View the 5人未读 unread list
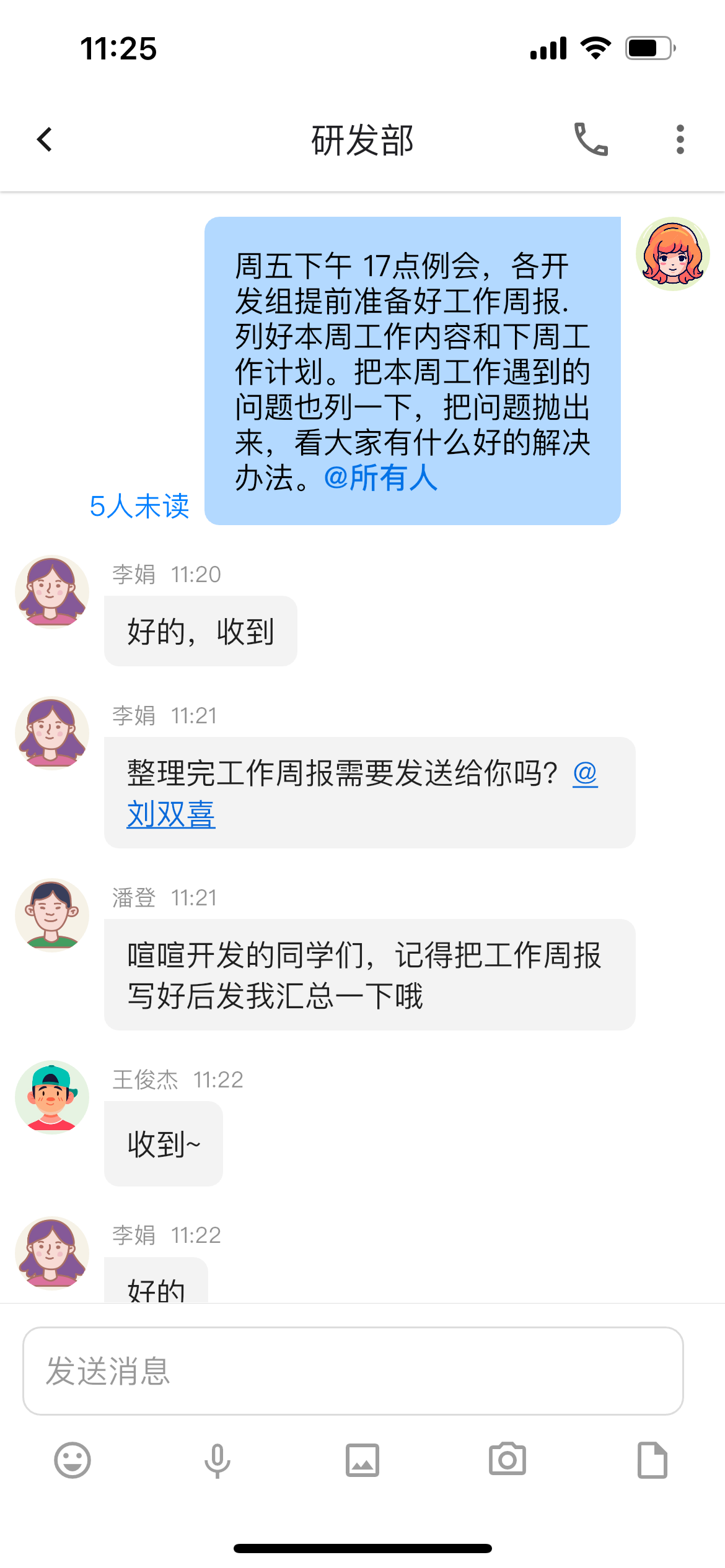Image resolution: width=725 pixels, height=1568 pixels. 139,507
